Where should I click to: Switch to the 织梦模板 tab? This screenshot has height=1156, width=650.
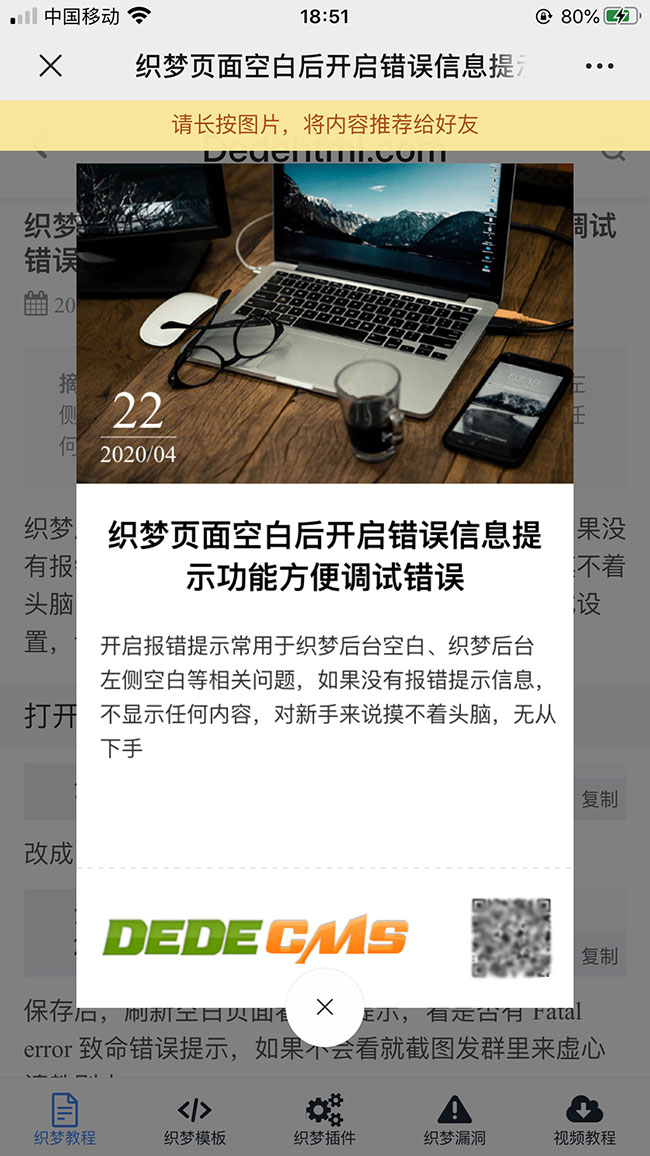pos(195,1119)
